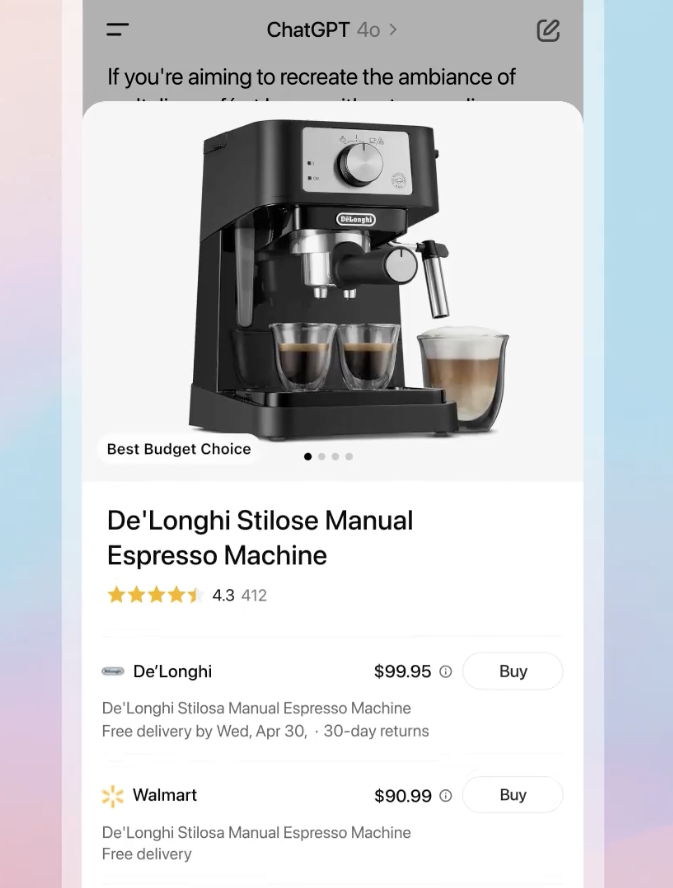The image size is (673, 888).
Task: Tap the image page indicator dots
Action: click(328, 456)
